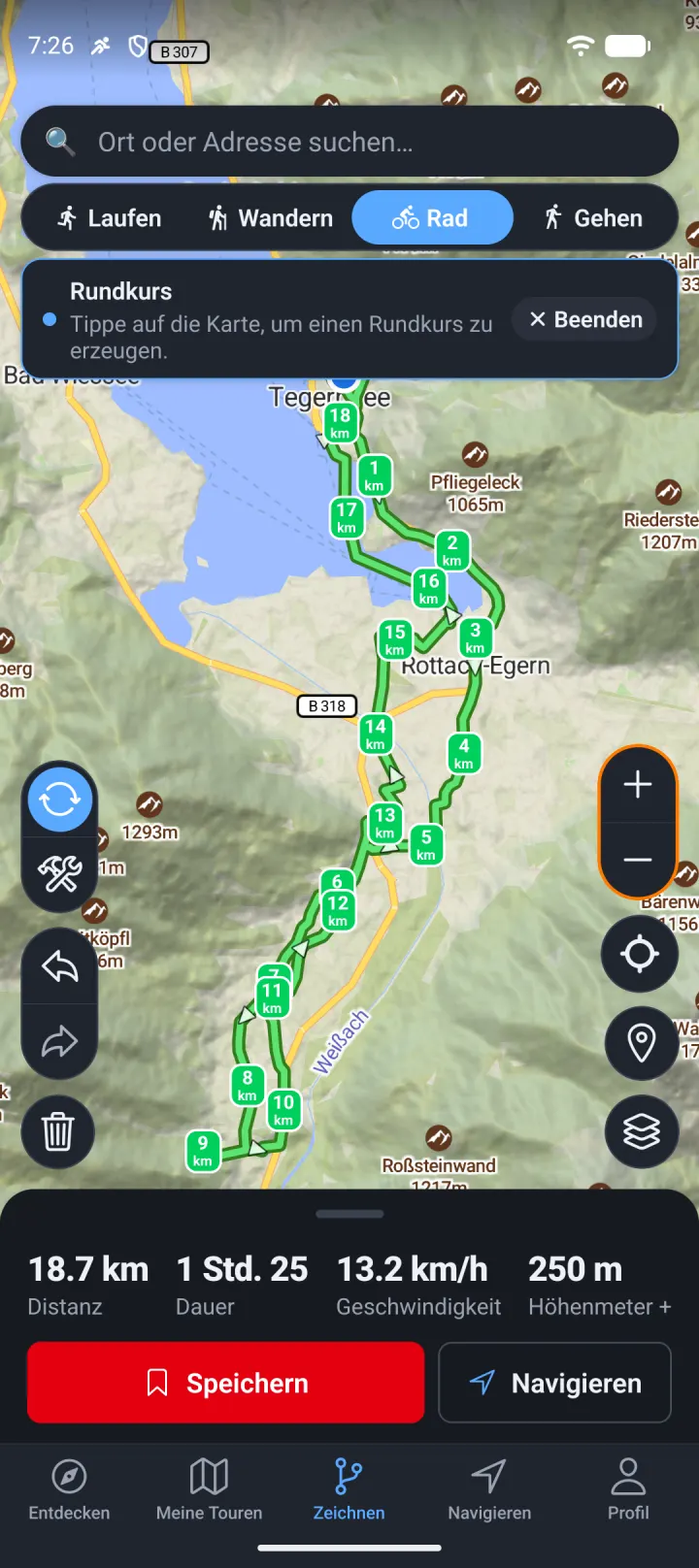The height and width of the screenshot is (1568, 699).
Task: Open the Meine Touren tab
Action: pos(209,1490)
